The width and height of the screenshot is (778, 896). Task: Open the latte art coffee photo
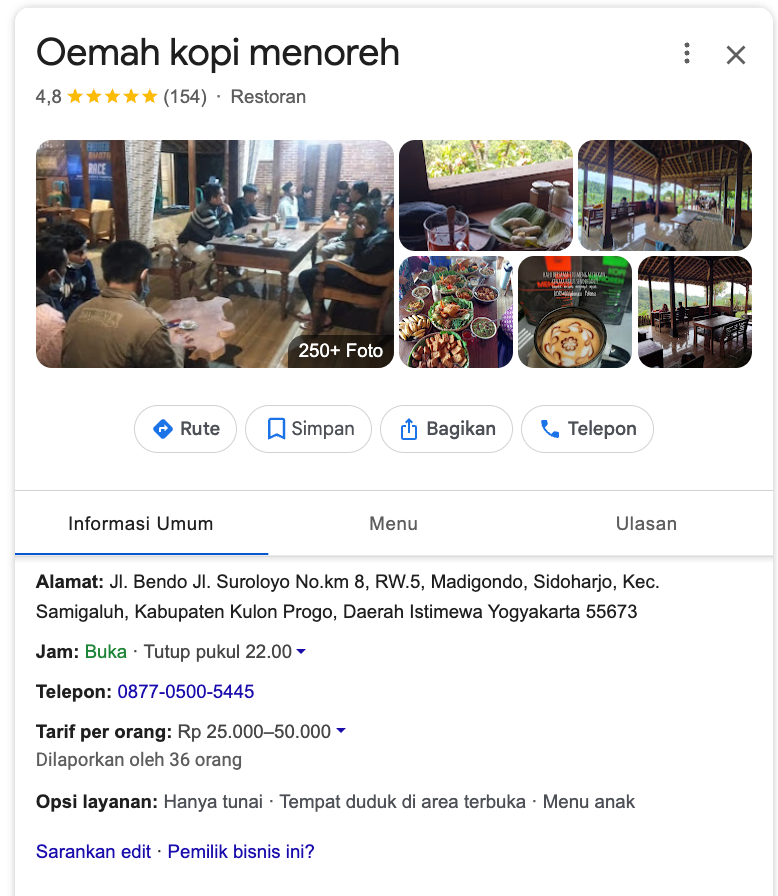[575, 312]
